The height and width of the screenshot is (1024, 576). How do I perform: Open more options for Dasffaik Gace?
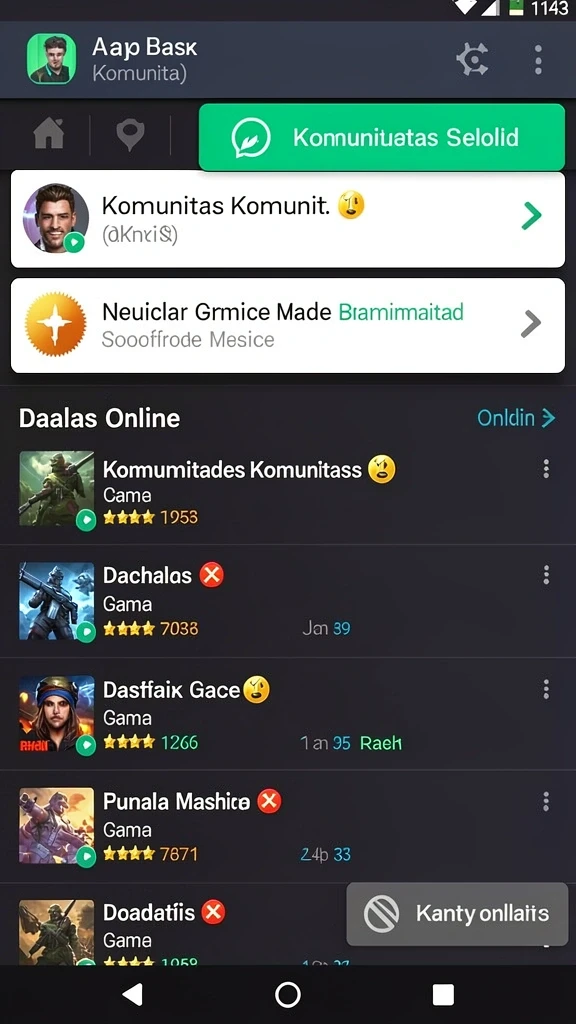(x=546, y=689)
